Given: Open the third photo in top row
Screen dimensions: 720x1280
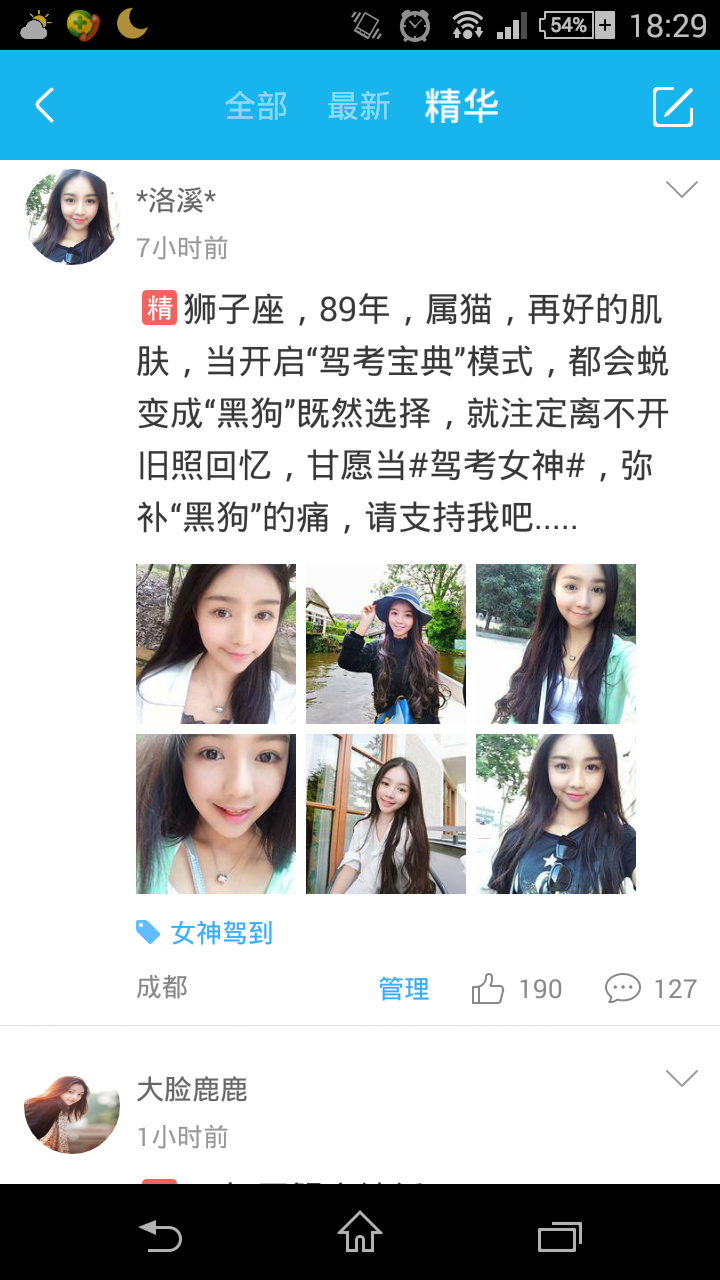Looking at the screenshot, I should (556, 644).
